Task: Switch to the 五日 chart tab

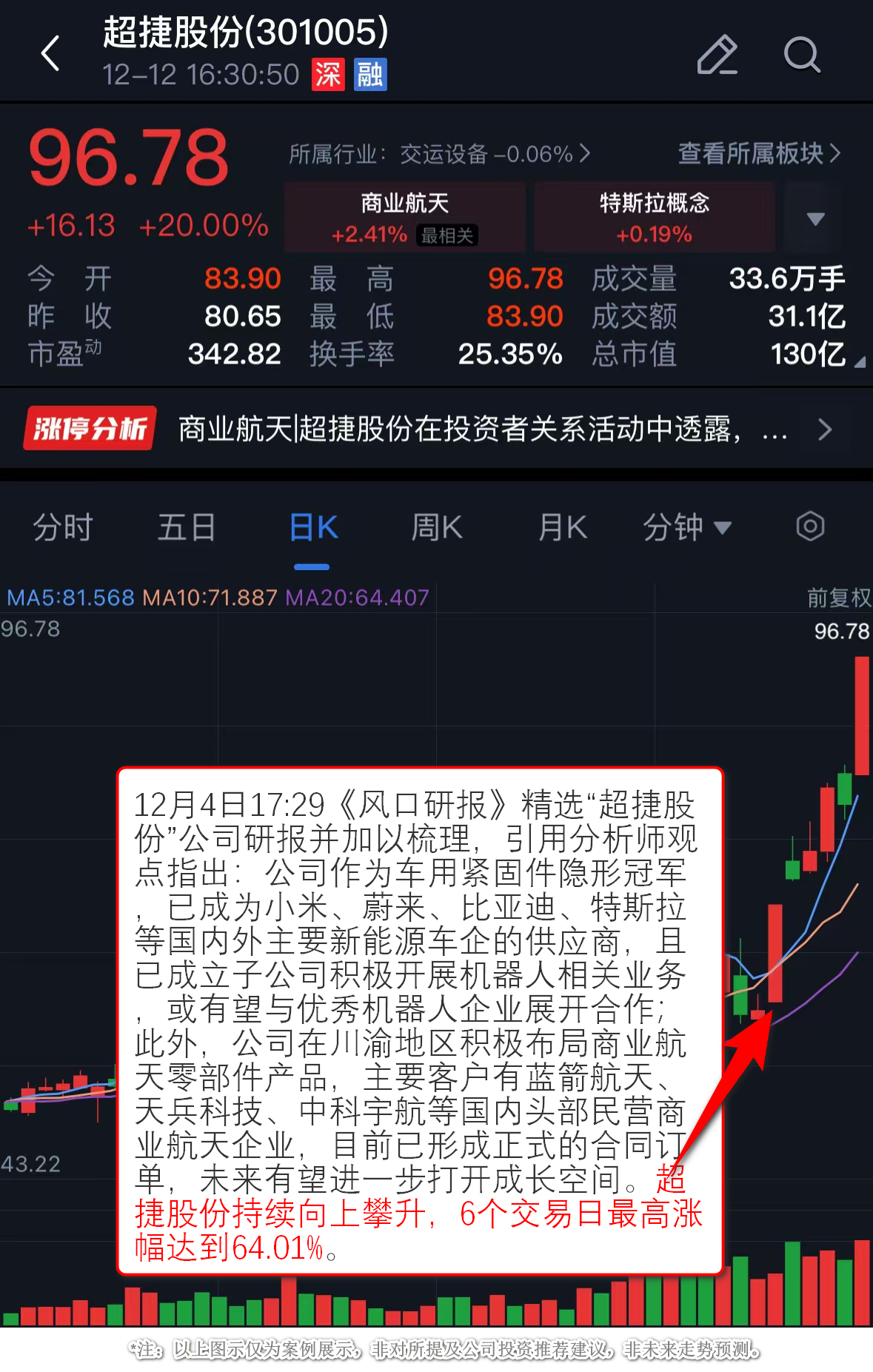Action: pos(186,528)
